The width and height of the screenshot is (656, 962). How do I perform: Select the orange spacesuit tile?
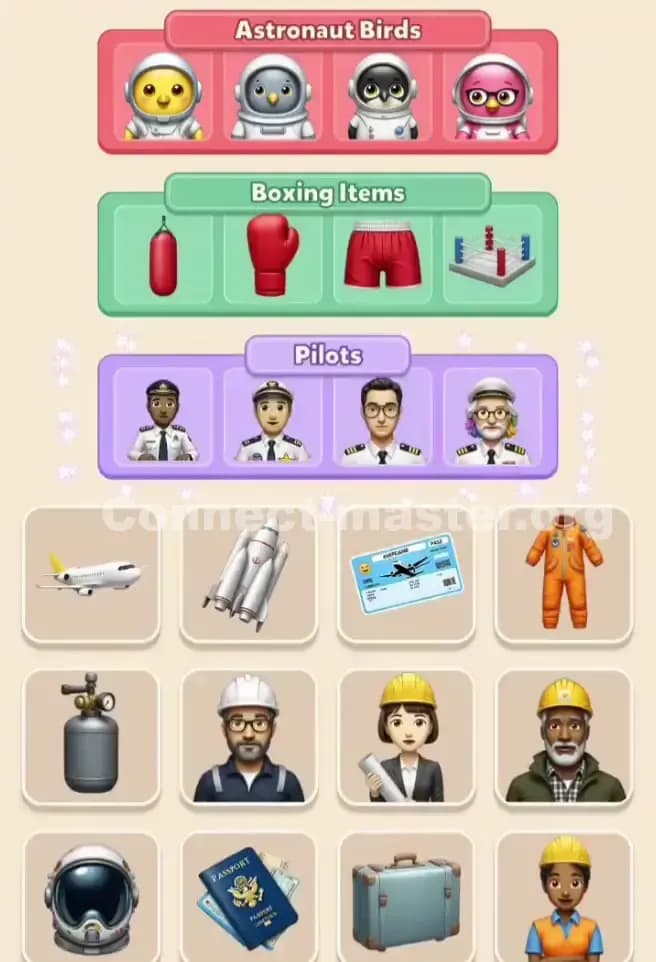click(x=564, y=575)
